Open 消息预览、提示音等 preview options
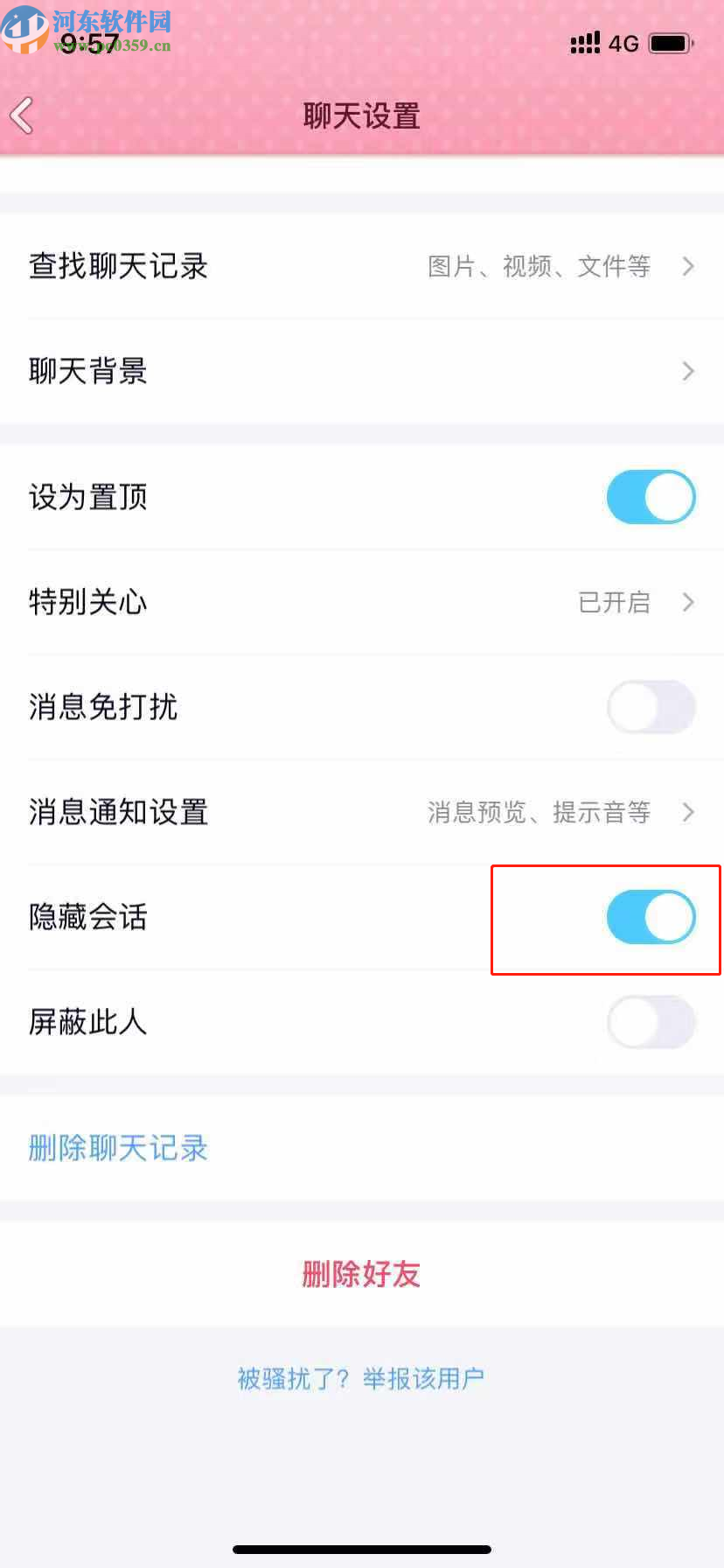Screen dimensions: 724x1568 (538, 812)
